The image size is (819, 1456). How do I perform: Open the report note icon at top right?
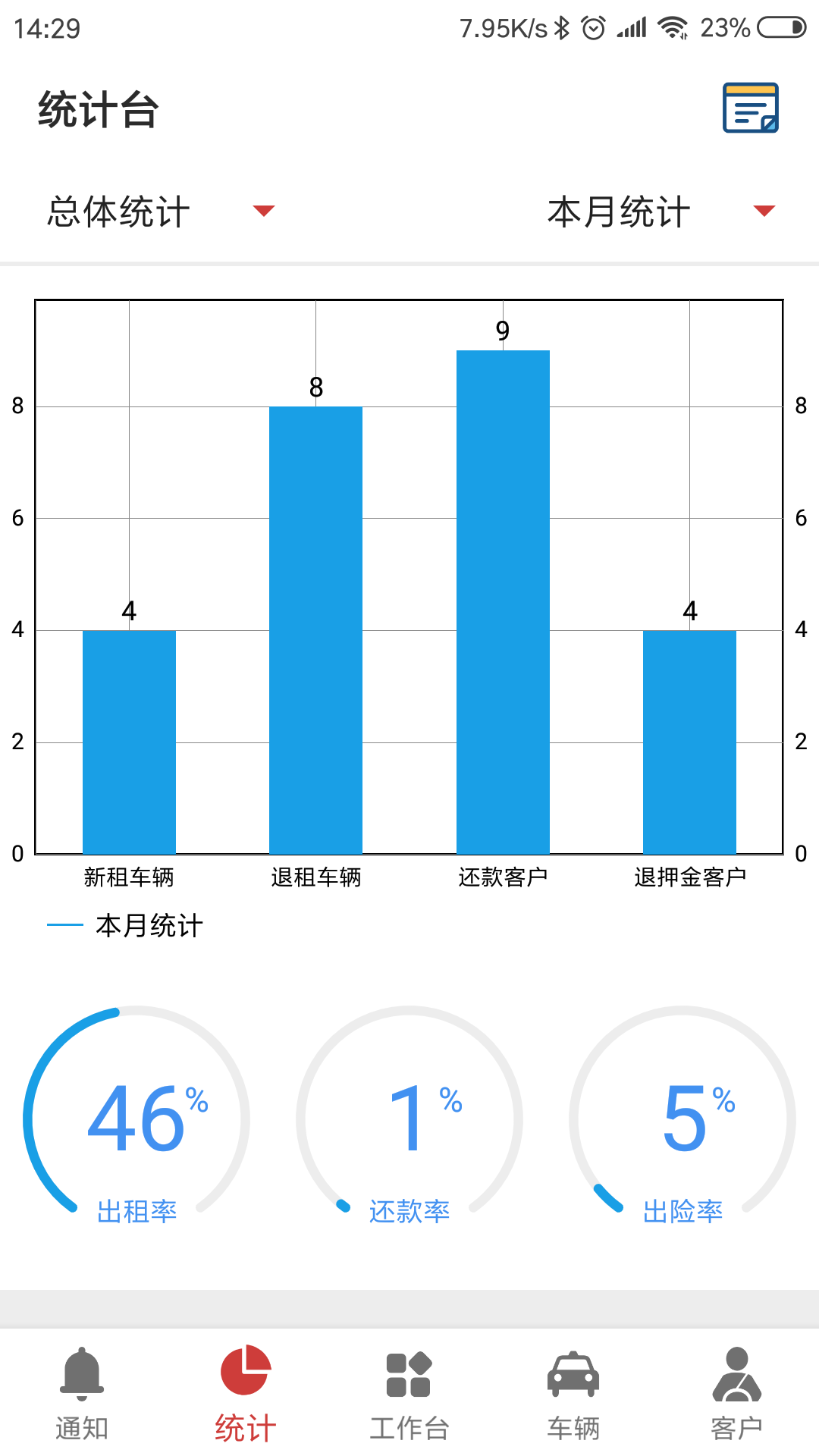tap(751, 110)
